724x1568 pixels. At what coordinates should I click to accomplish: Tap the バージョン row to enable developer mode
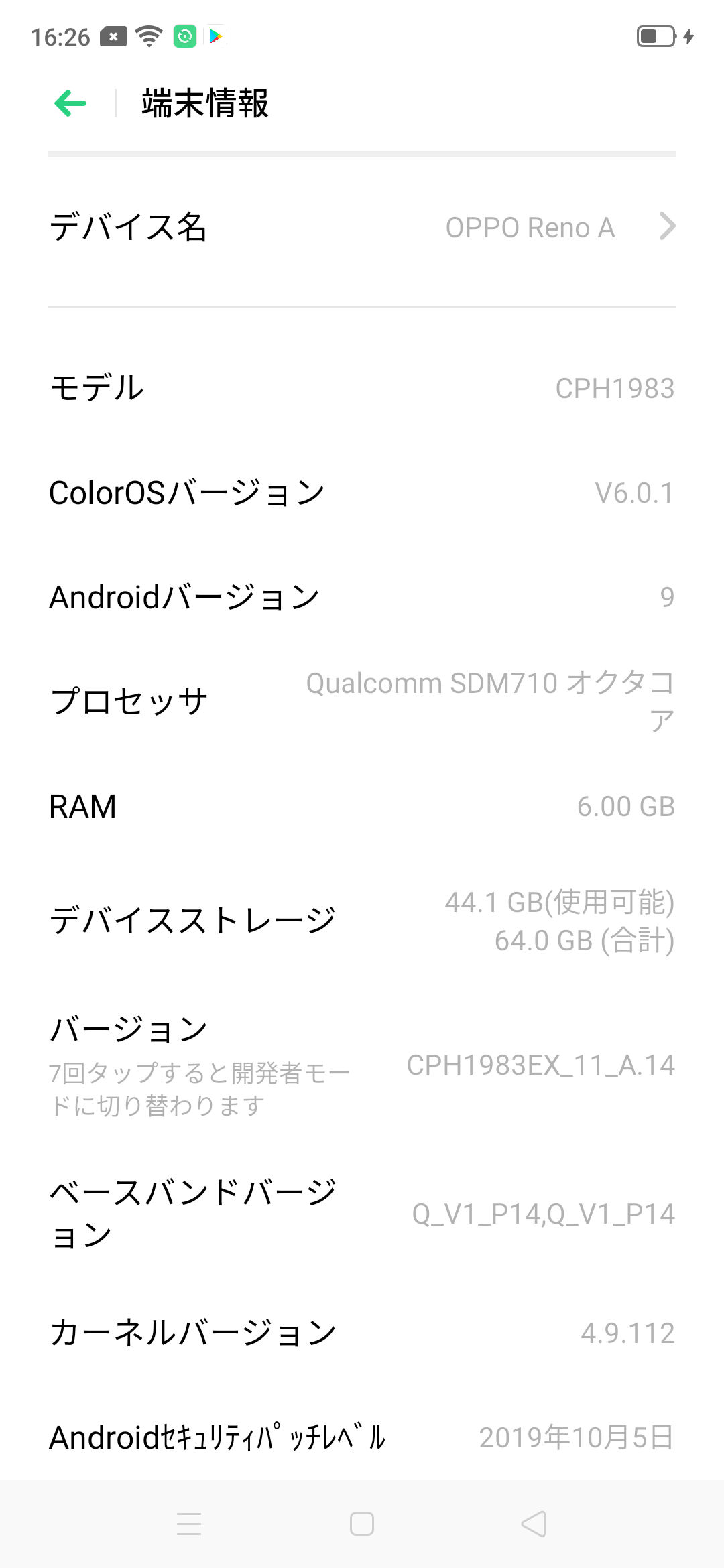(x=362, y=1065)
